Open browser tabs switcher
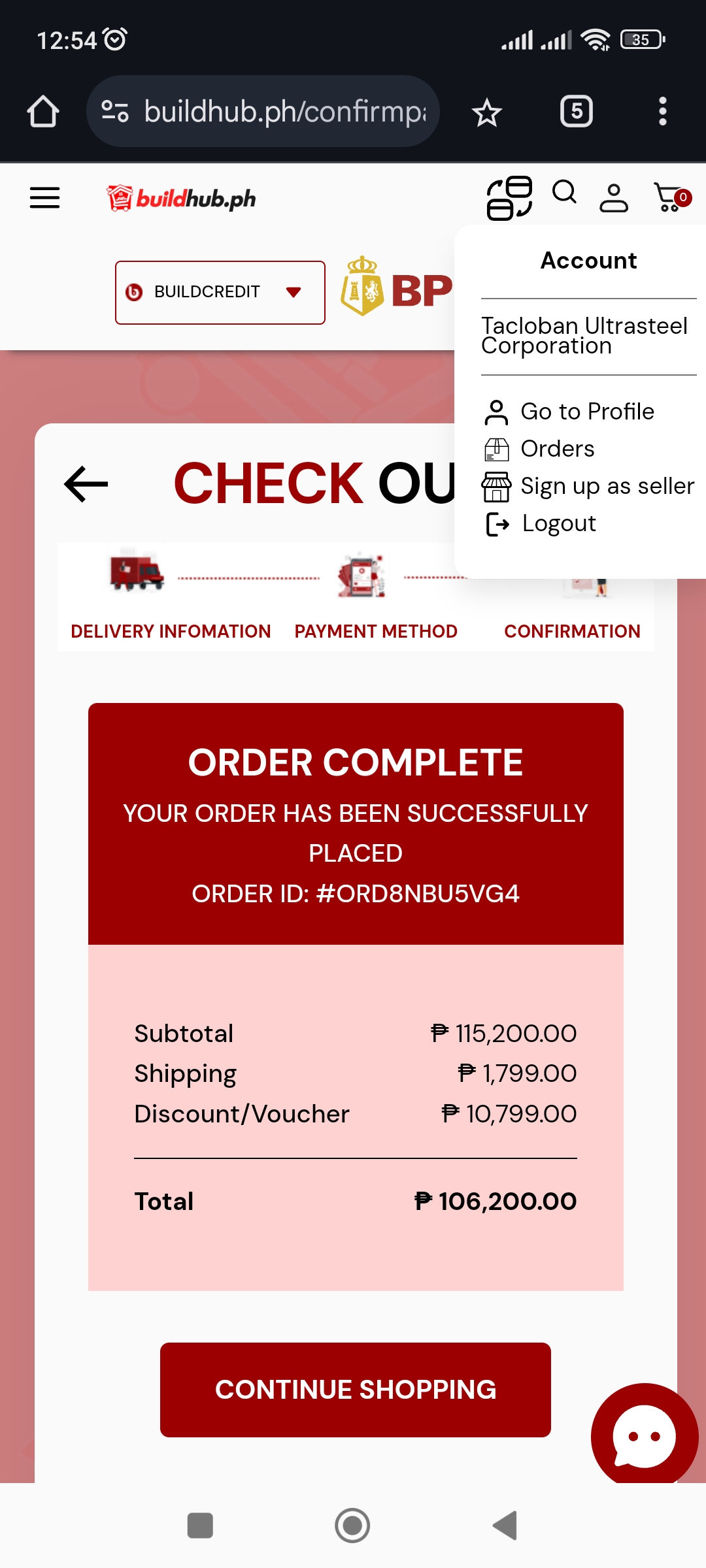 click(x=576, y=111)
